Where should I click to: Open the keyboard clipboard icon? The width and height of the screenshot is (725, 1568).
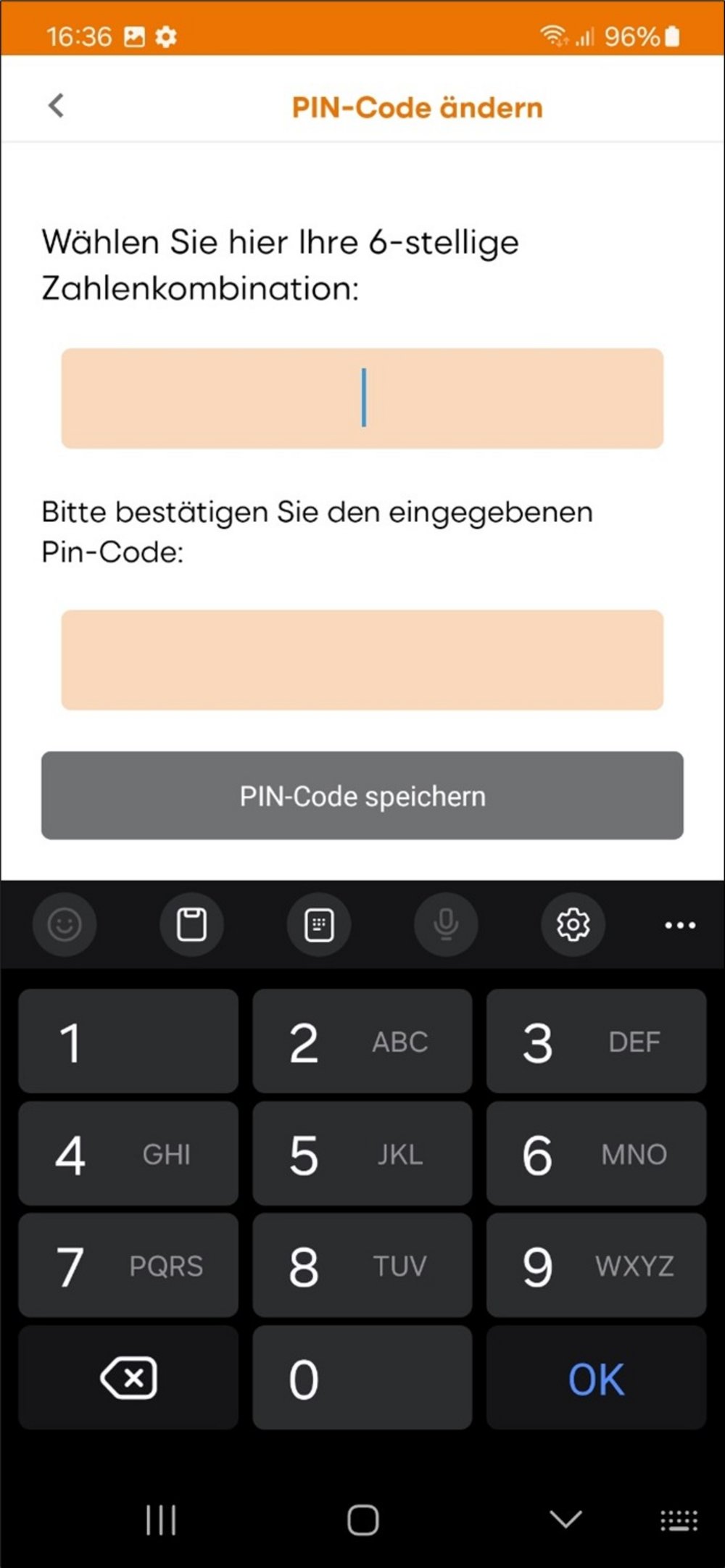[x=191, y=924]
